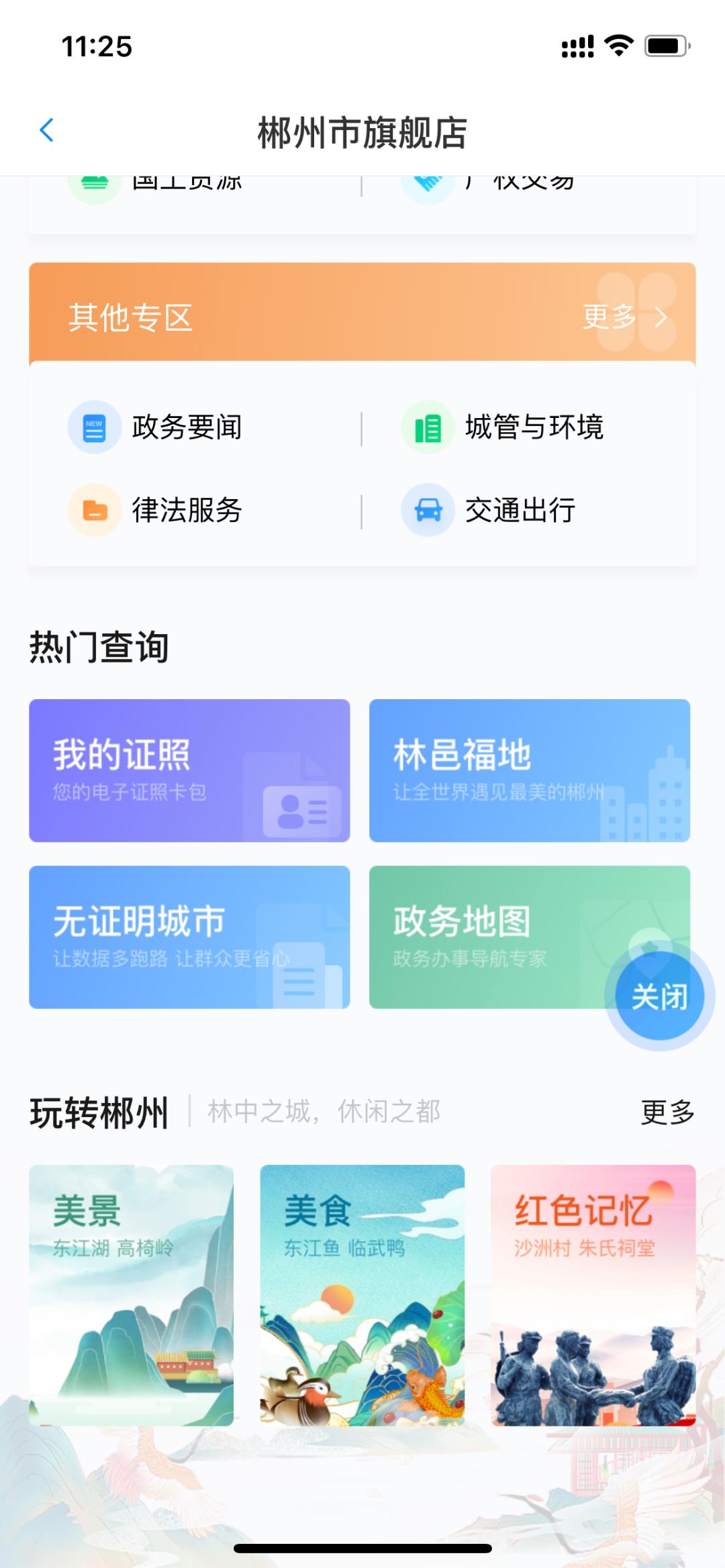Screen dimensions: 725x1568
Task: Select the 城管与环境 service icon
Action: point(427,427)
